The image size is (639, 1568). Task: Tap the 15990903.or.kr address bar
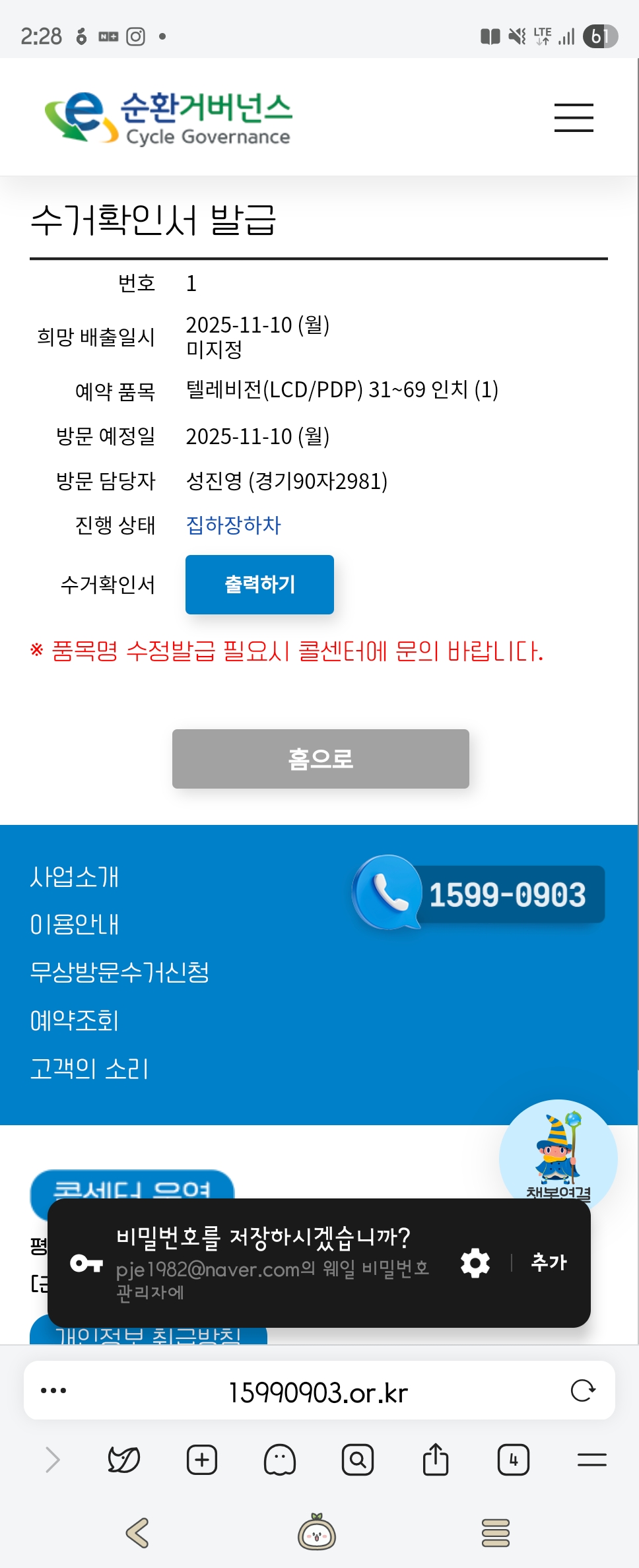[318, 1392]
